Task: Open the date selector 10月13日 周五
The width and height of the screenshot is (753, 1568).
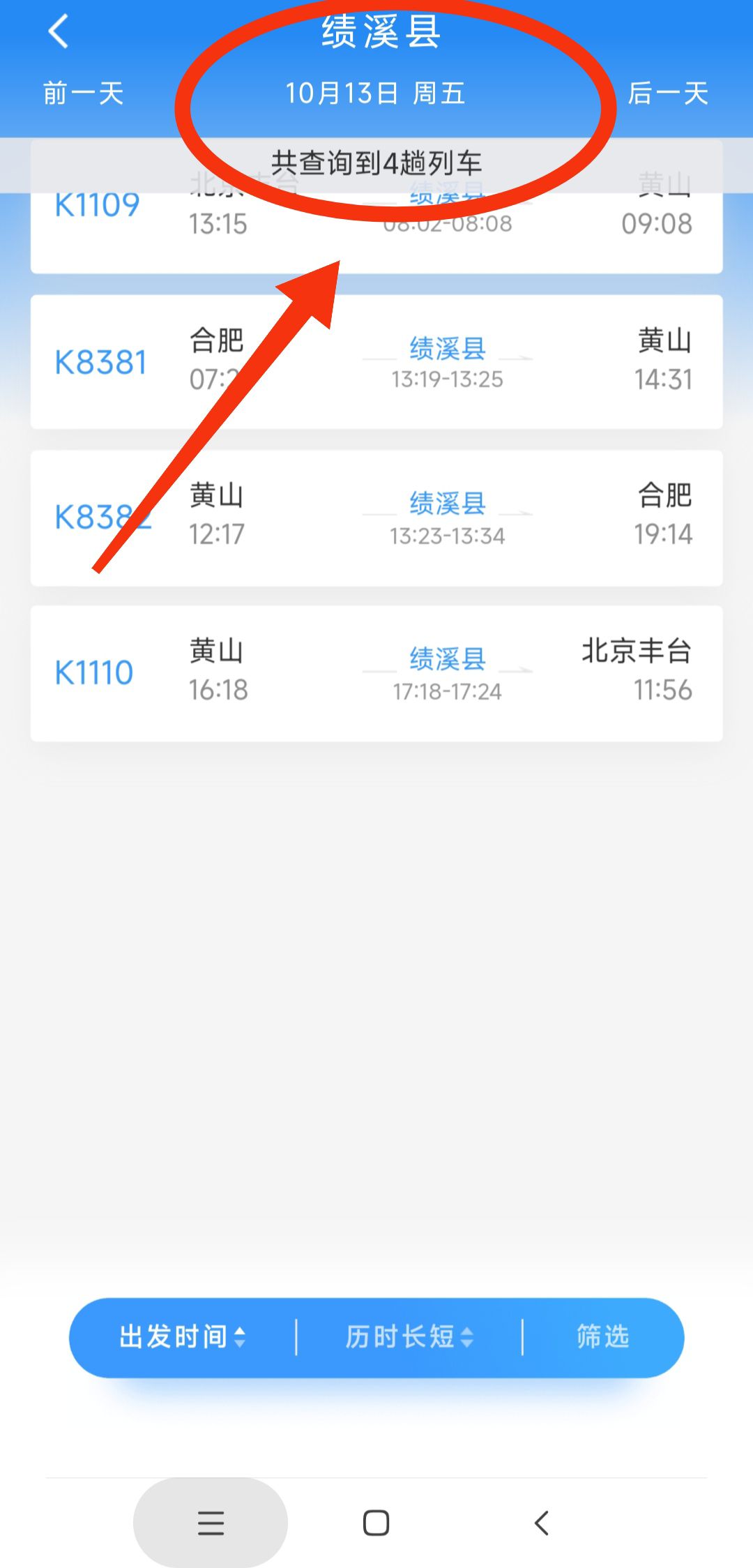Action: click(375, 93)
